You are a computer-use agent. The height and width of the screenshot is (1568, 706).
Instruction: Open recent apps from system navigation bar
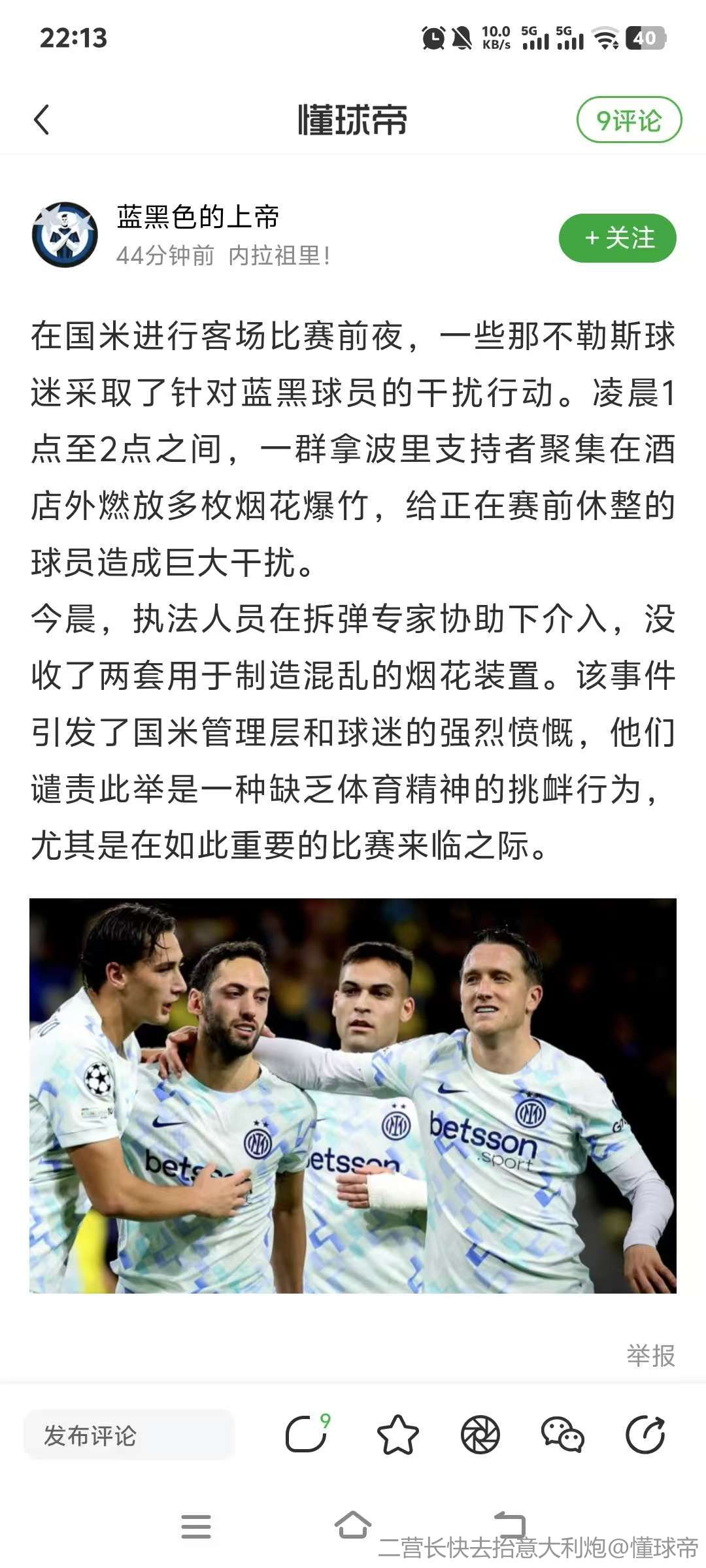tap(195, 1527)
